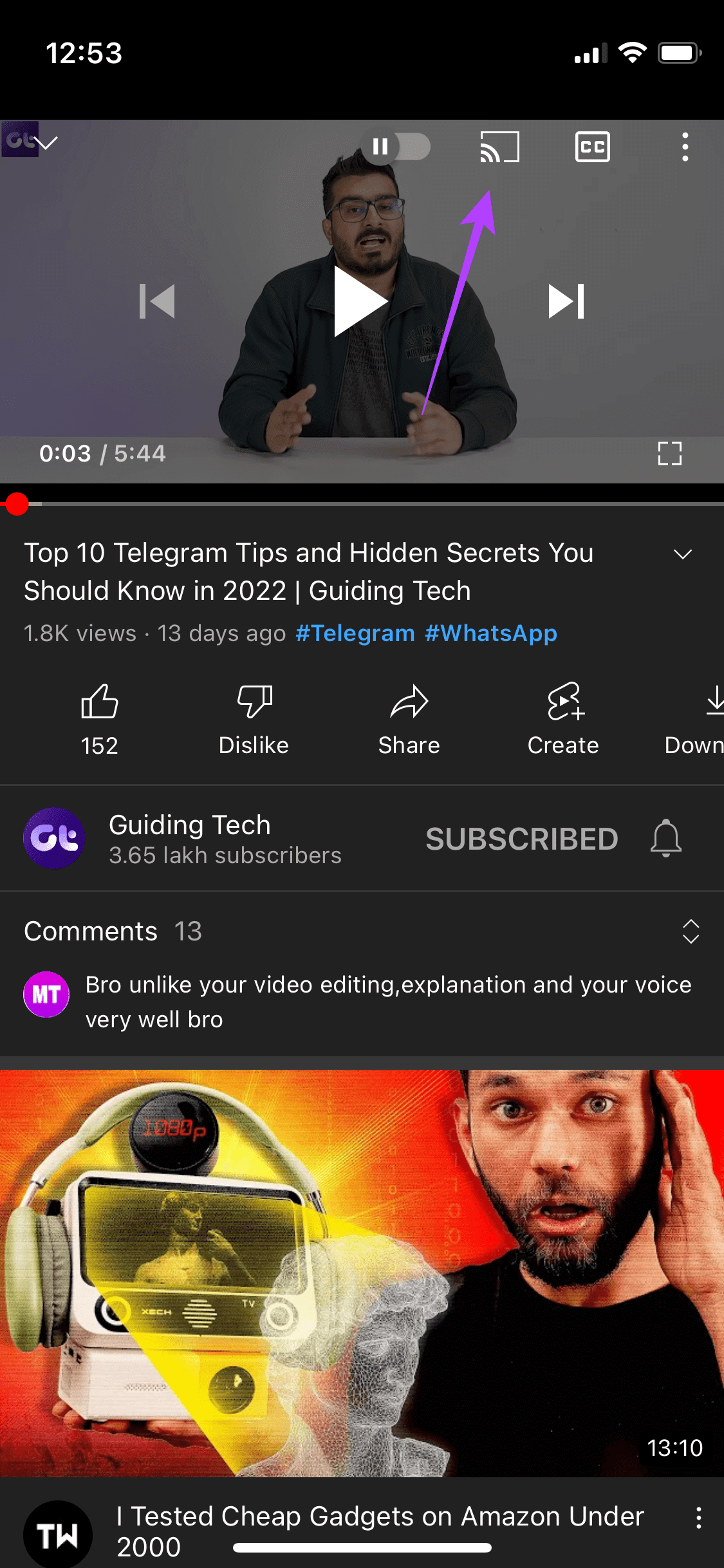Open the notification bell for Guiding Tech

coord(665,837)
